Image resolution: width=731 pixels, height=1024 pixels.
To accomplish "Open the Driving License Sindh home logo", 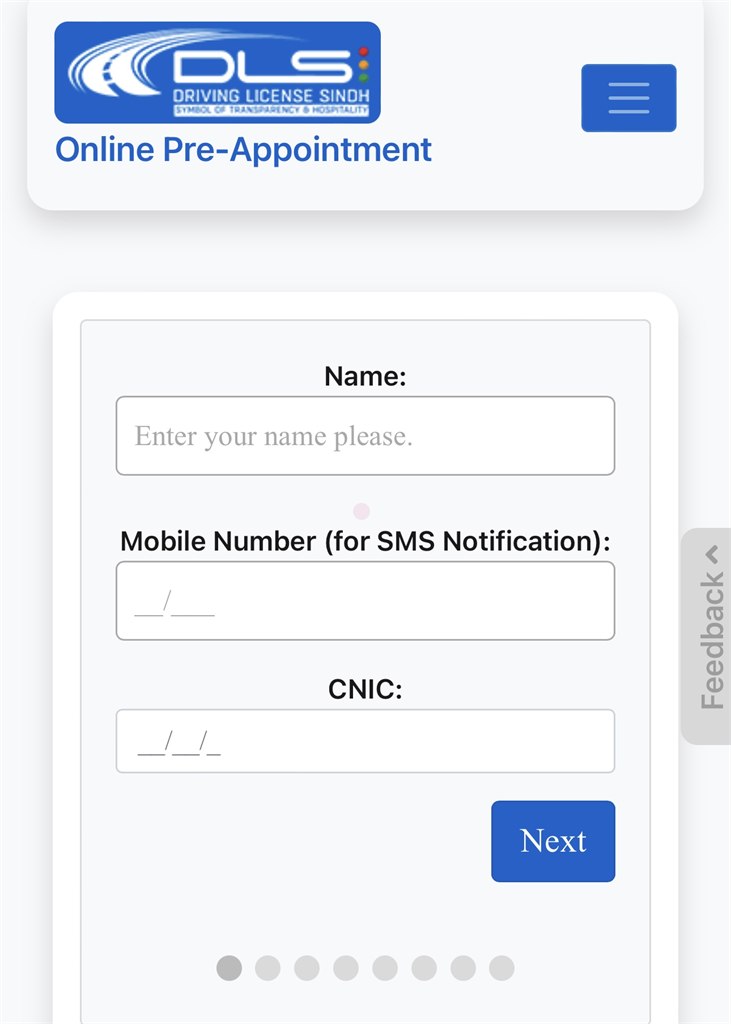I will (217, 73).
